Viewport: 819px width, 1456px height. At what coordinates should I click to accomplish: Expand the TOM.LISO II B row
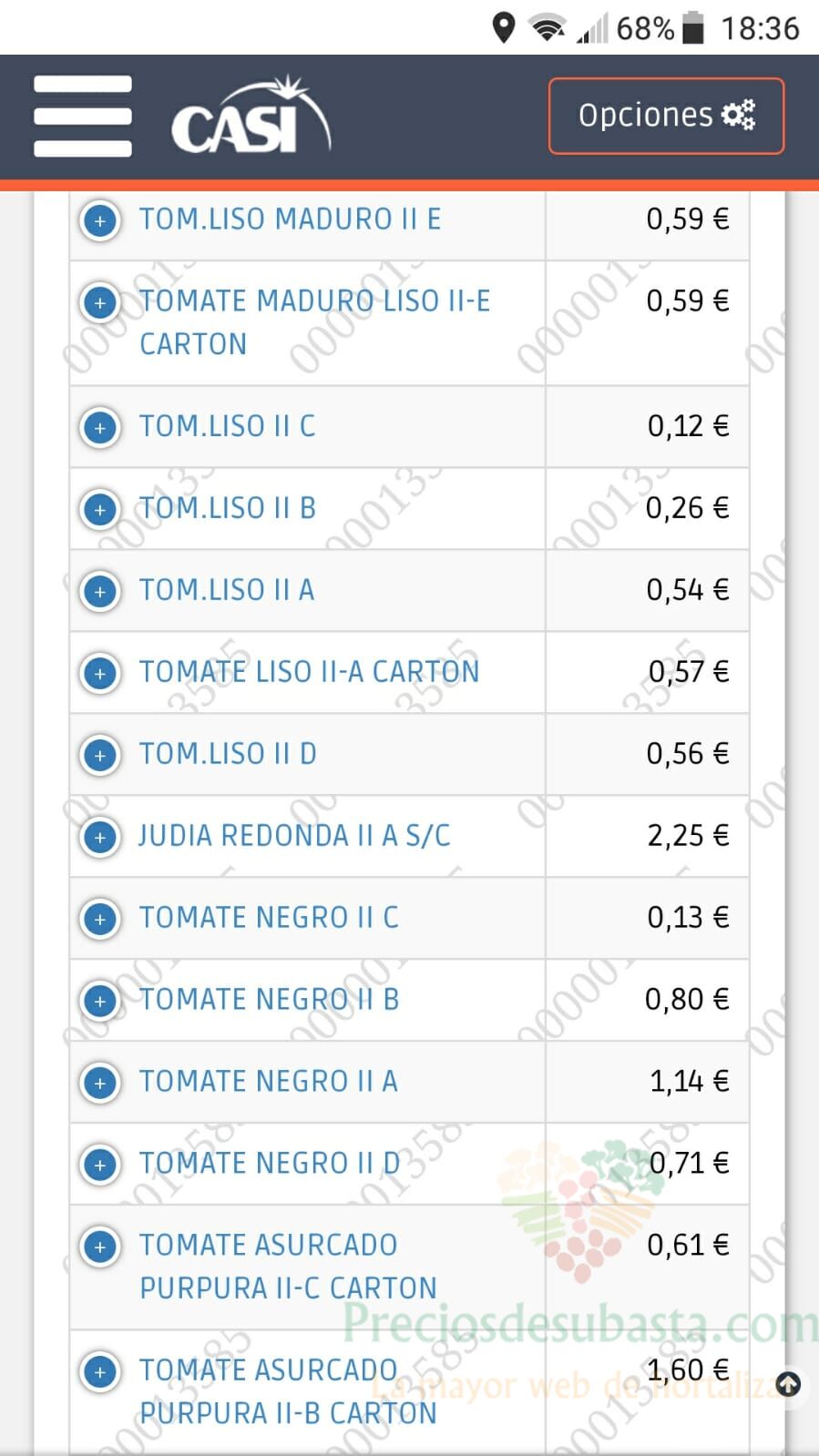[x=100, y=509]
